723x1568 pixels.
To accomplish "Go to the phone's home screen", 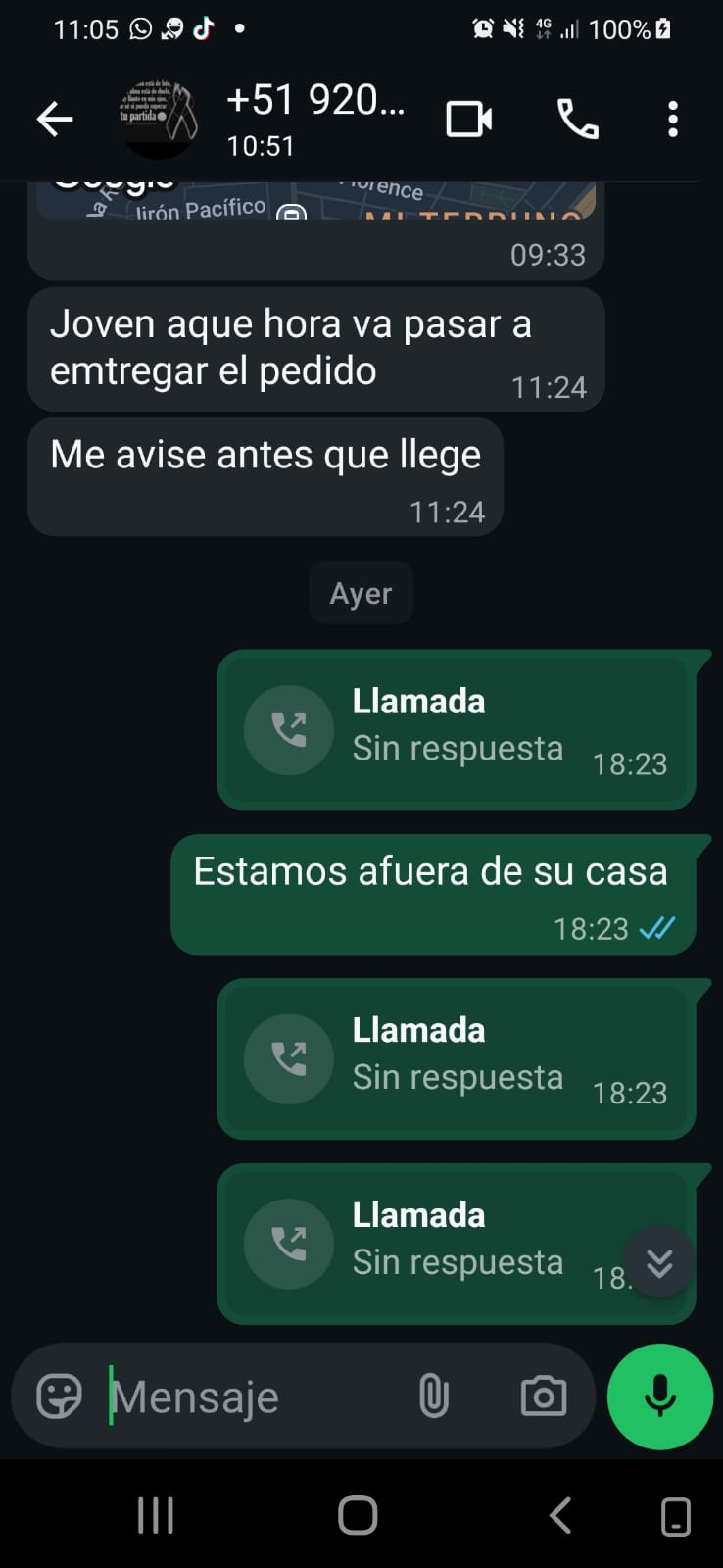I will pos(358,1515).
